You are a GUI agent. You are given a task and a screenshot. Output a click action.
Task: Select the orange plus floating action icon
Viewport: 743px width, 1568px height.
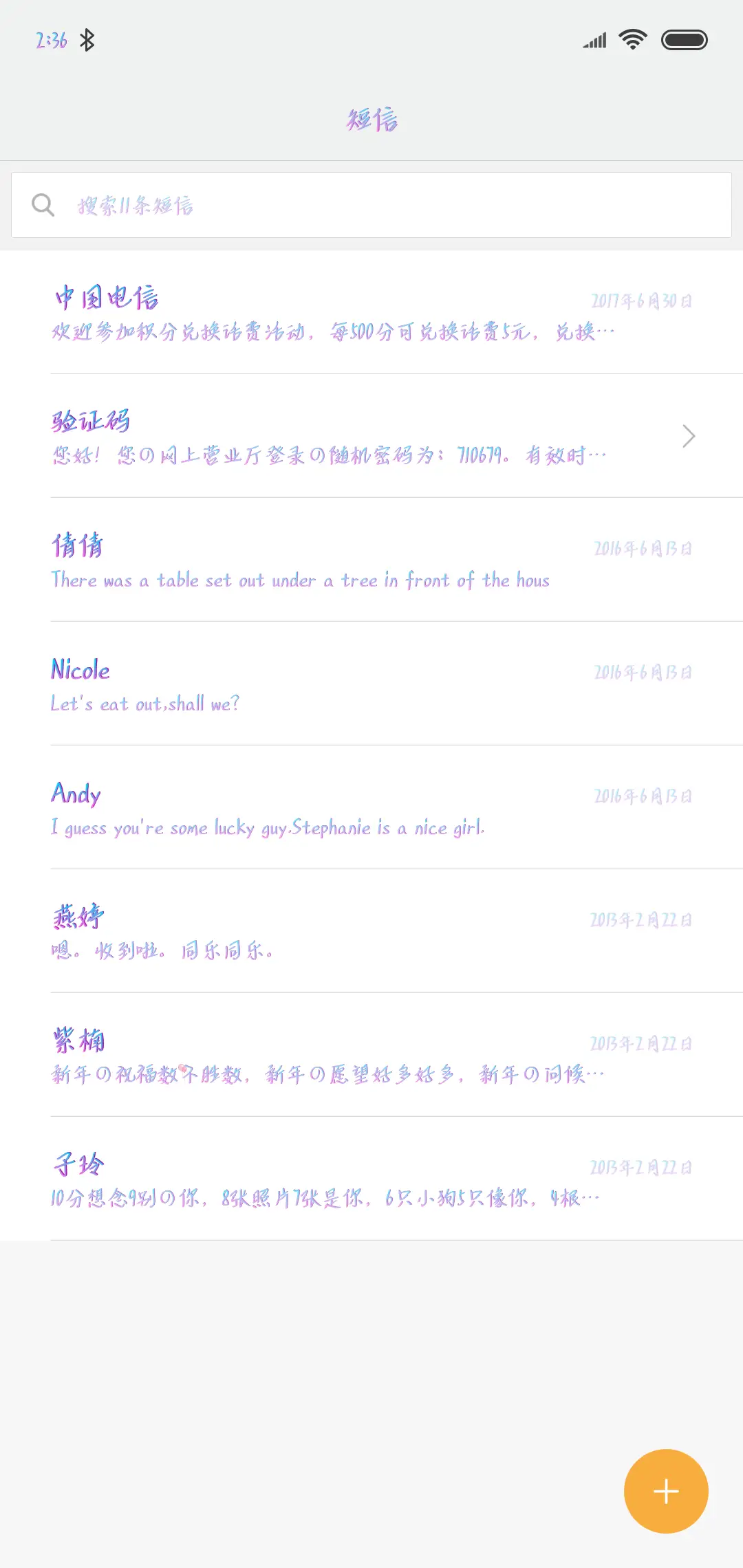tap(665, 1490)
